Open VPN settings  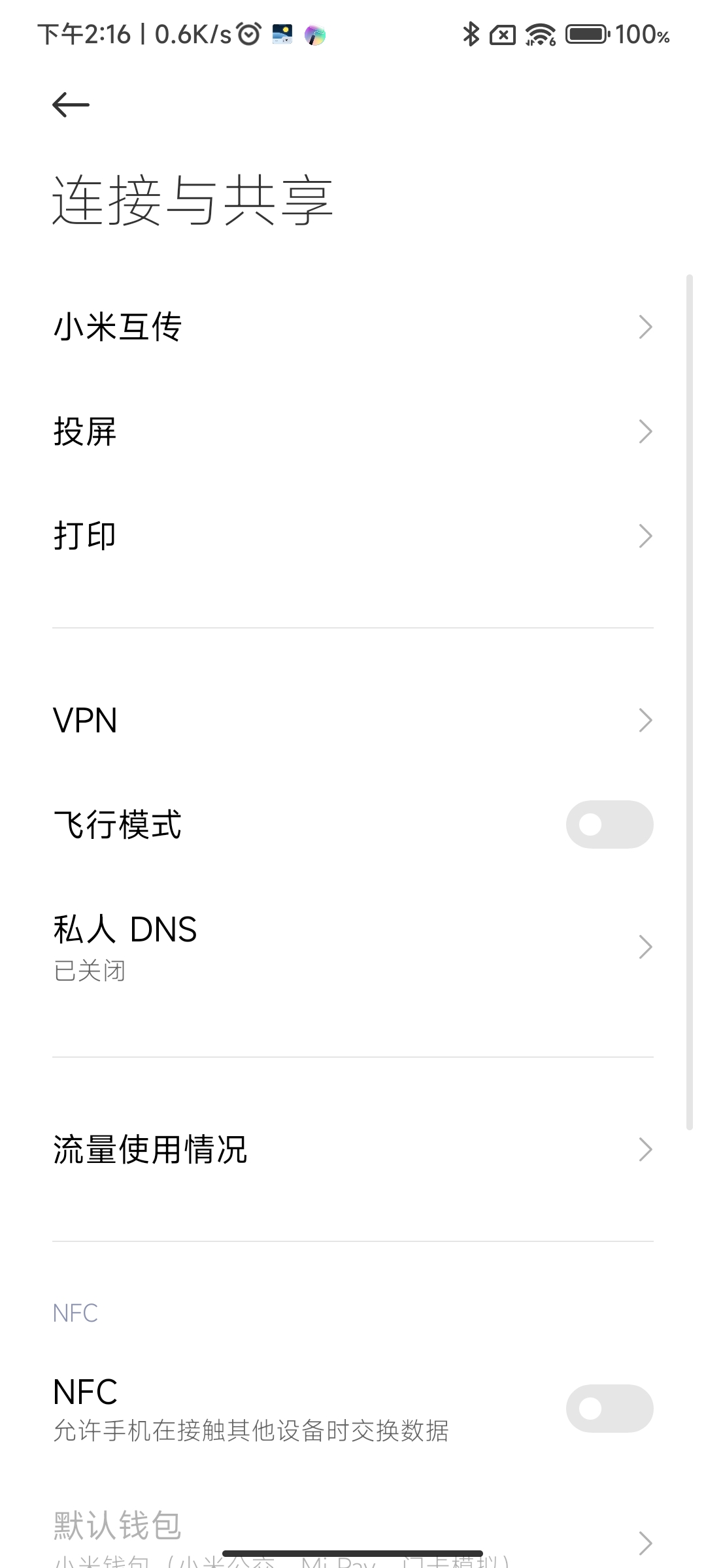click(x=353, y=721)
